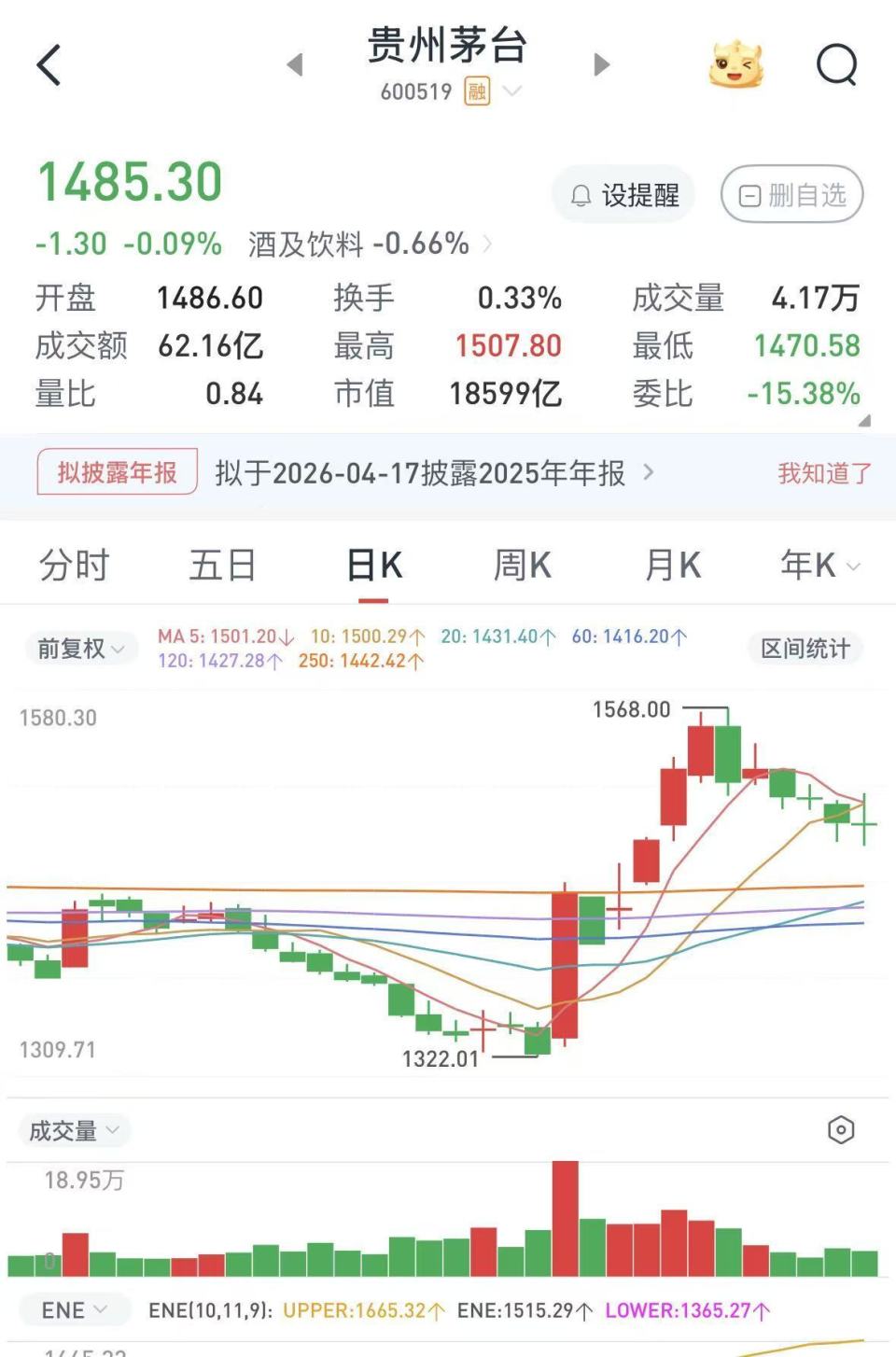Screen dimensions: 896x1357
Task: Open search via the magnifier icon
Action: (x=837, y=65)
